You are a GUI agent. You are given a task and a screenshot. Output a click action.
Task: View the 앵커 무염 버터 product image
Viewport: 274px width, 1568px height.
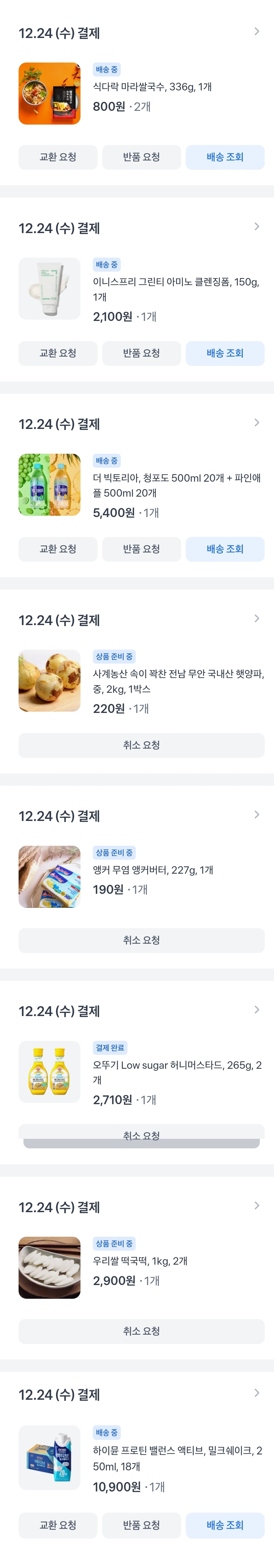coord(49,877)
